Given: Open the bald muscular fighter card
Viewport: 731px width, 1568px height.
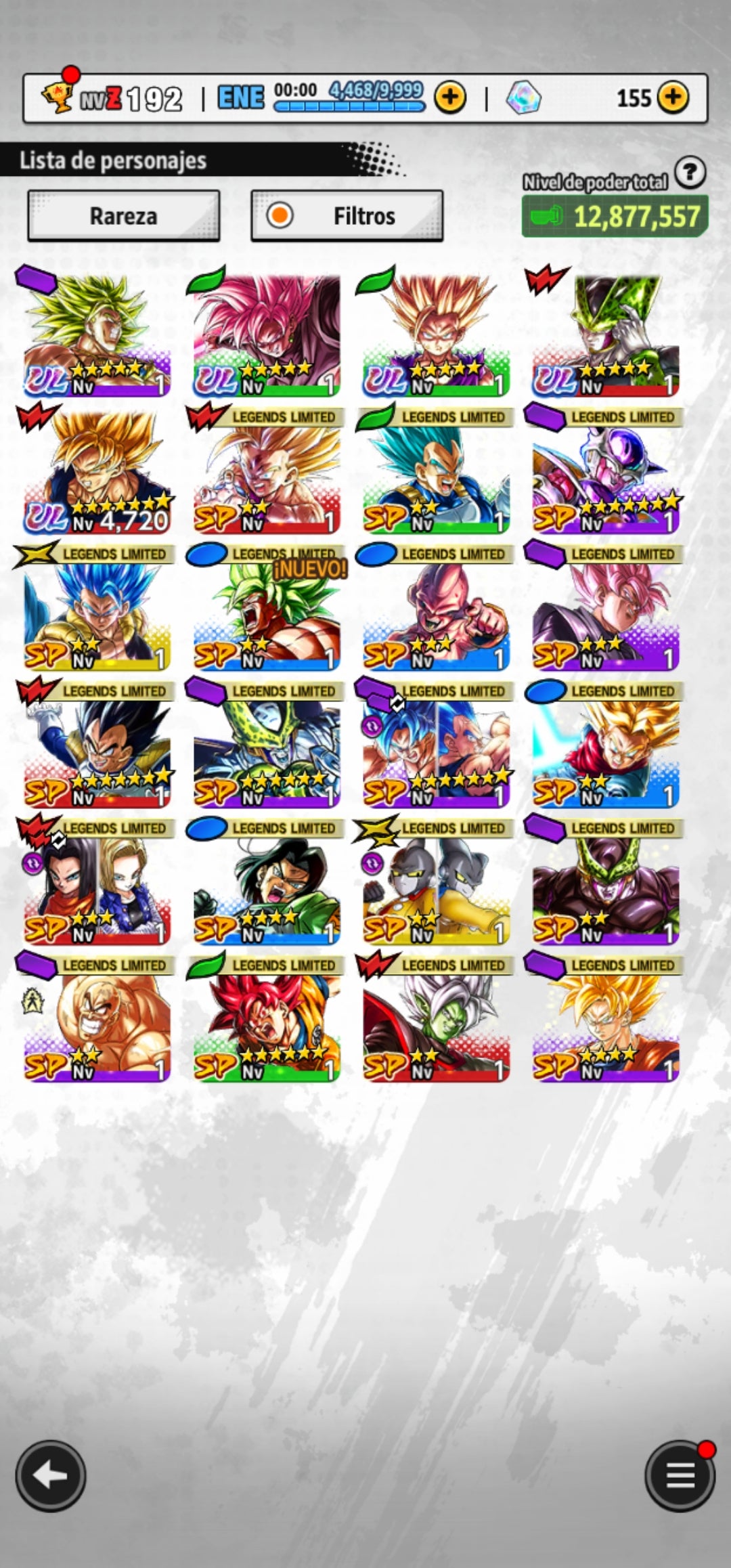Looking at the screenshot, I should [x=97, y=1021].
